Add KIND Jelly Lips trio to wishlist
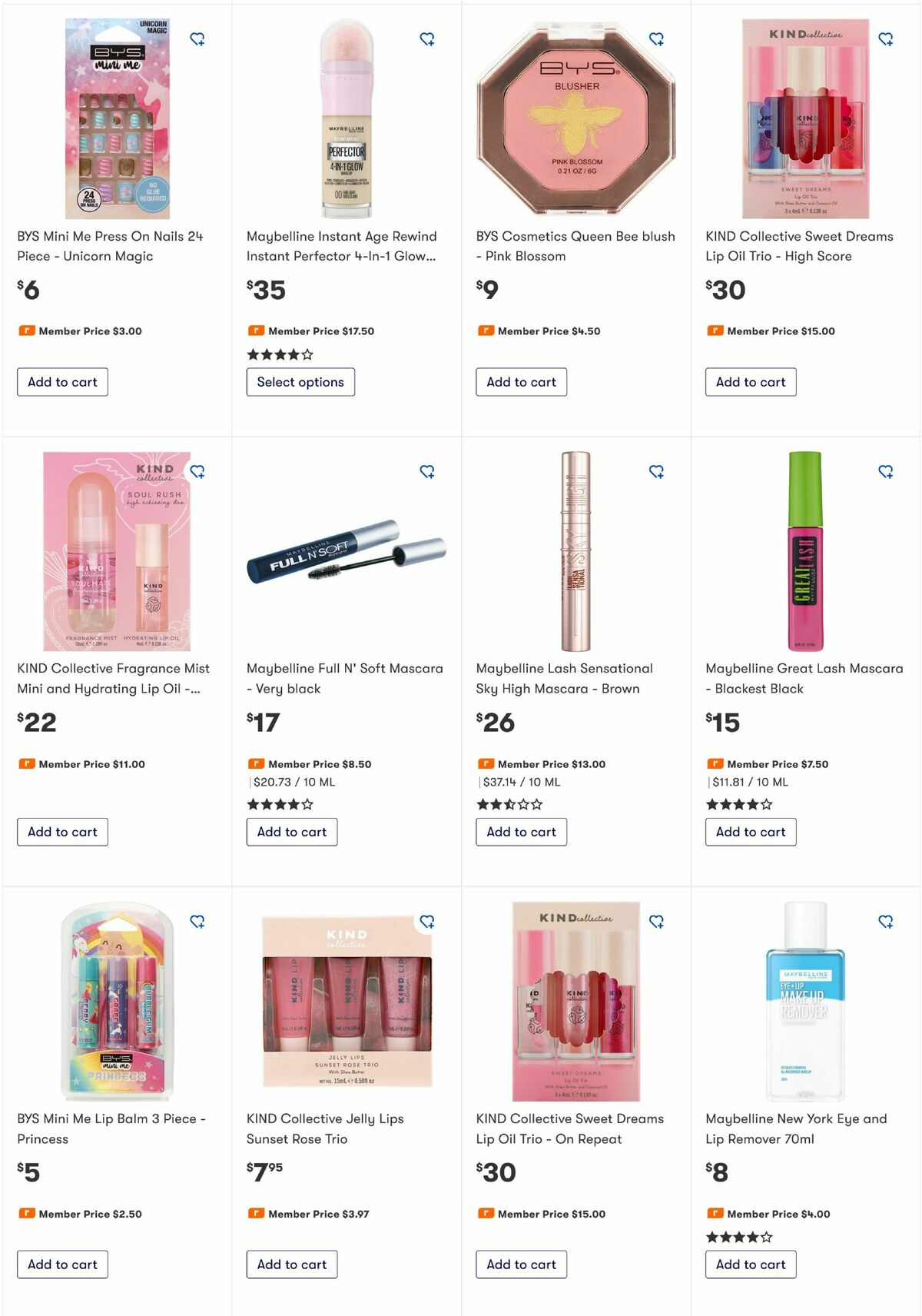This screenshot has width=922, height=1316. (429, 922)
